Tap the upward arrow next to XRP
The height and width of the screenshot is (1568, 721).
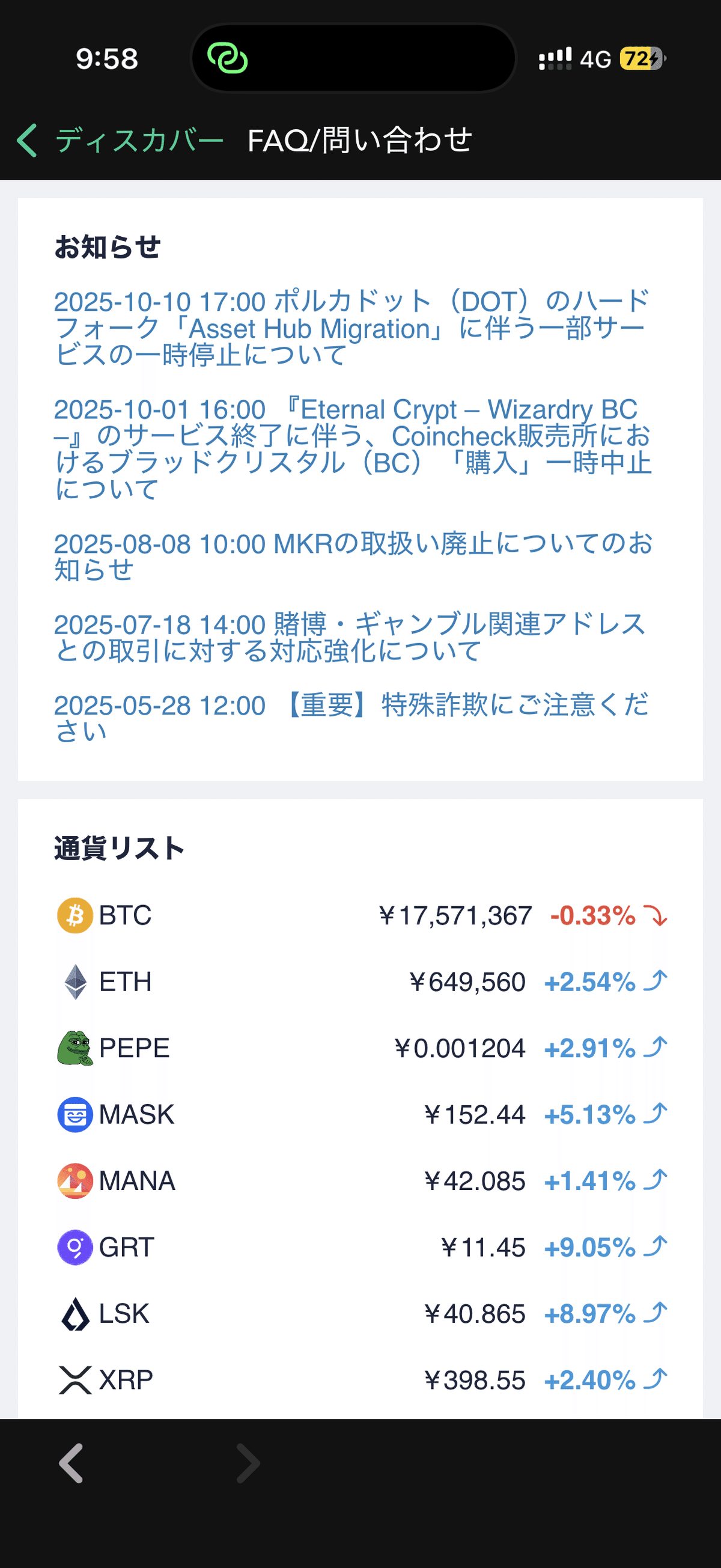pos(656,1379)
